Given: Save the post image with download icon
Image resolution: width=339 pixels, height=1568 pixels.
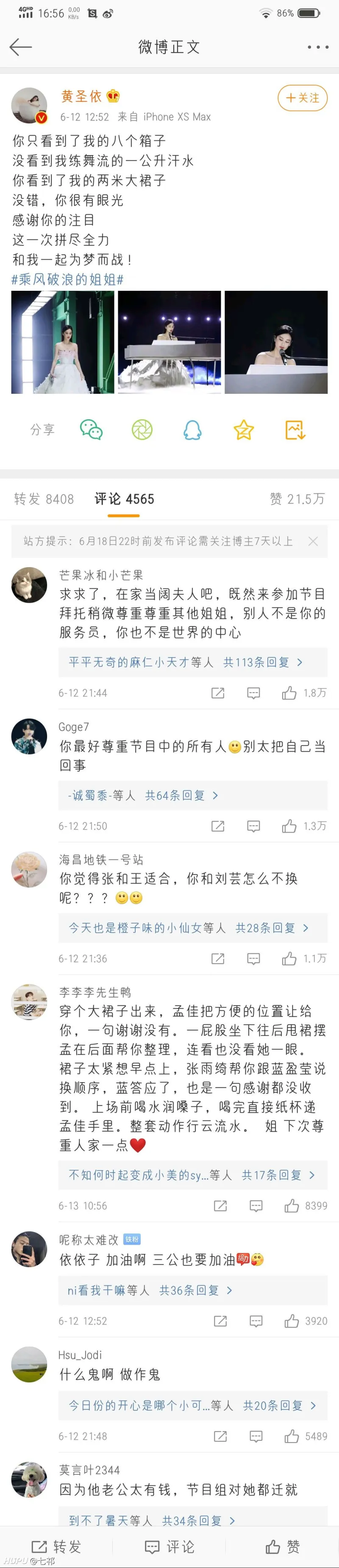Looking at the screenshot, I should click(x=295, y=430).
